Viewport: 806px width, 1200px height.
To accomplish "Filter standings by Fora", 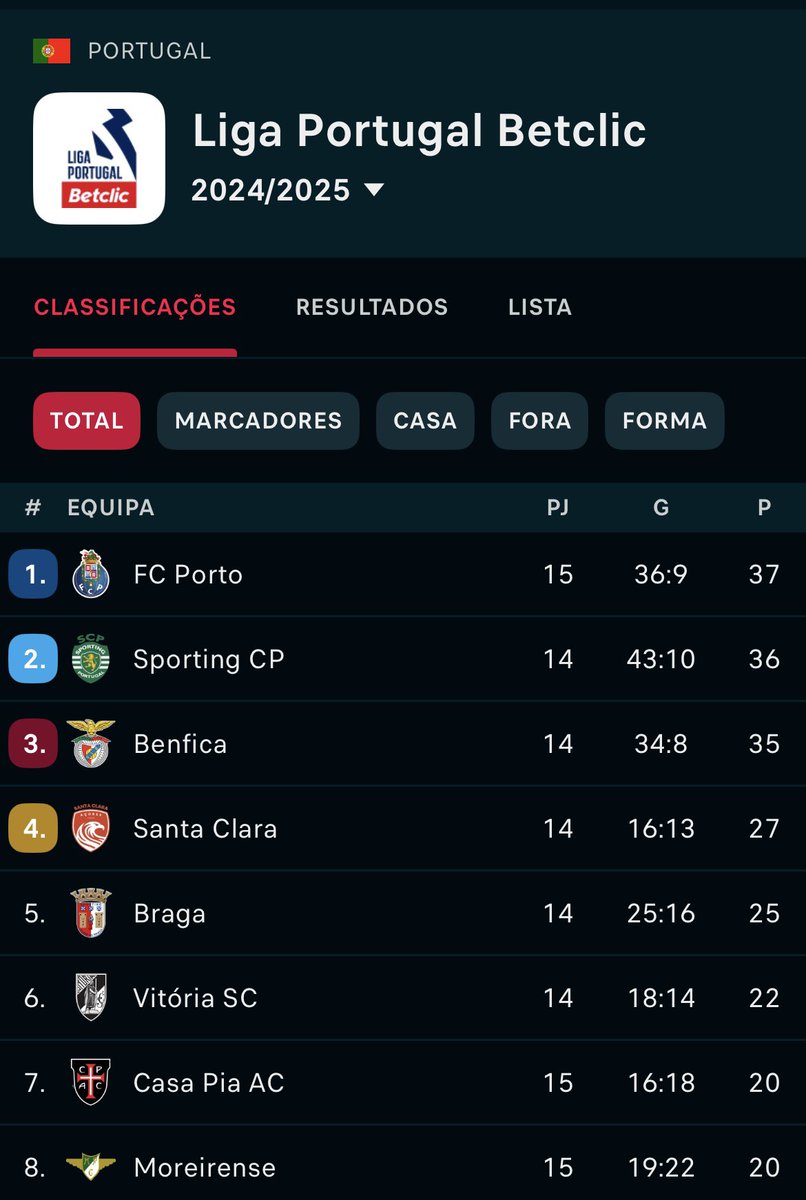I will click(540, 421).
